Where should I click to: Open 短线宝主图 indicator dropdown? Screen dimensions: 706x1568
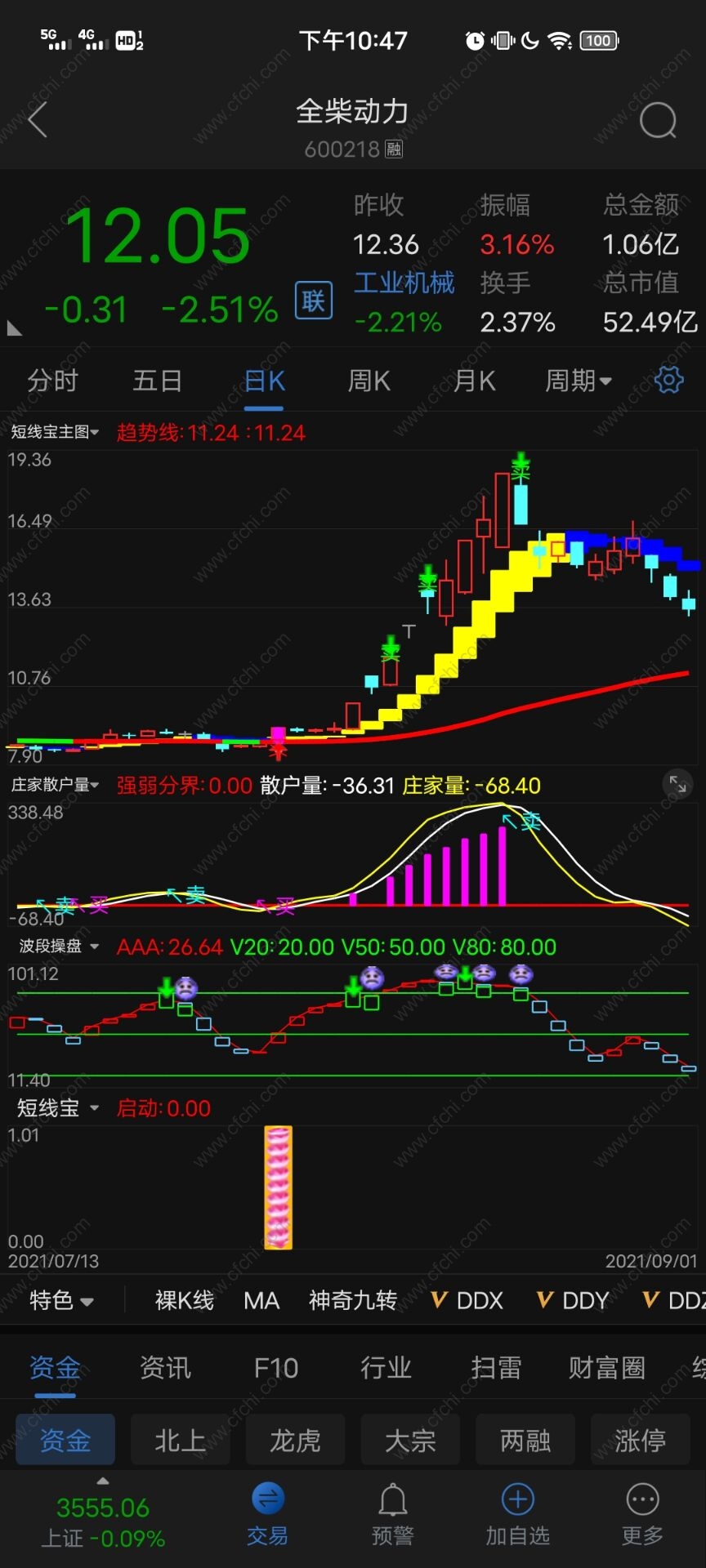click(x=54, y=432)
